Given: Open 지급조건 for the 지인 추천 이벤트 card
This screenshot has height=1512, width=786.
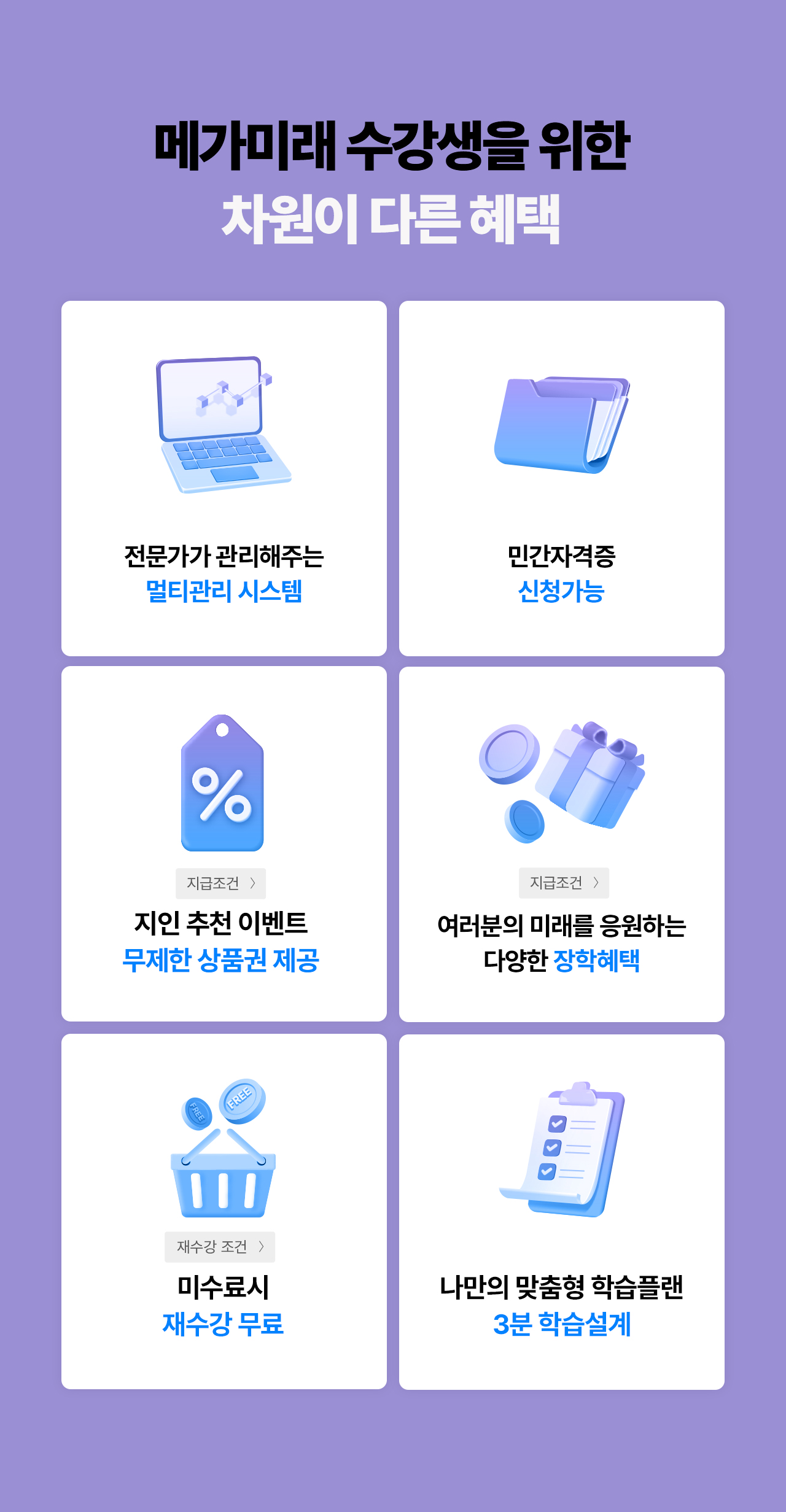Looking at the screenshot, I should click(x=220, y=883).
